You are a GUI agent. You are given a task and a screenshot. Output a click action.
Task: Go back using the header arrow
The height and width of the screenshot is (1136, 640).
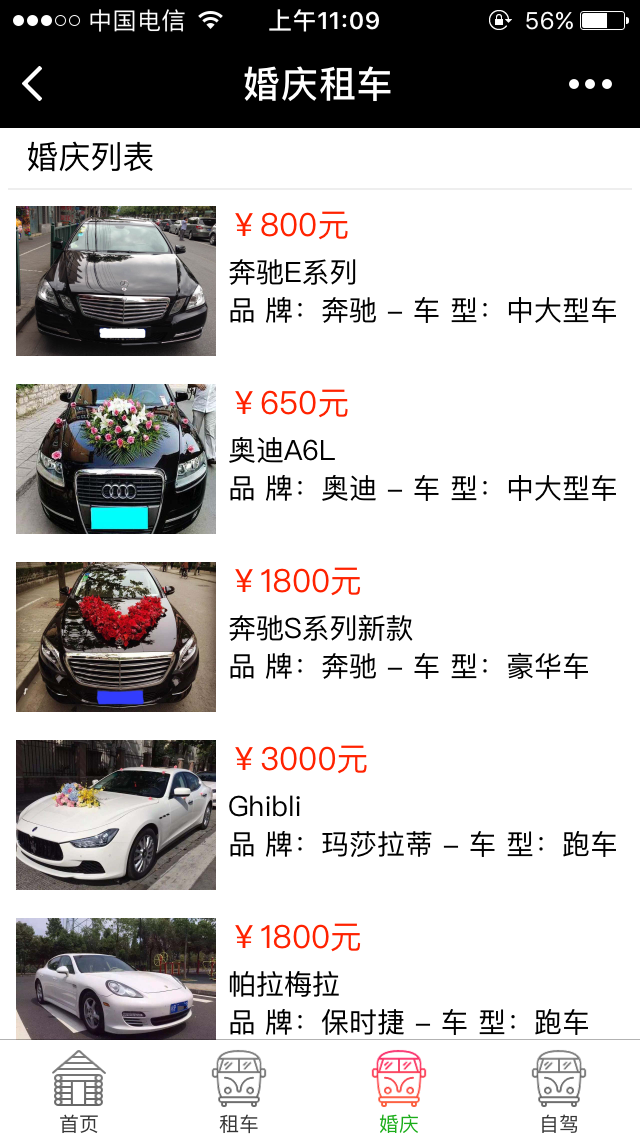pyautogui.click(x=33, y=84)
